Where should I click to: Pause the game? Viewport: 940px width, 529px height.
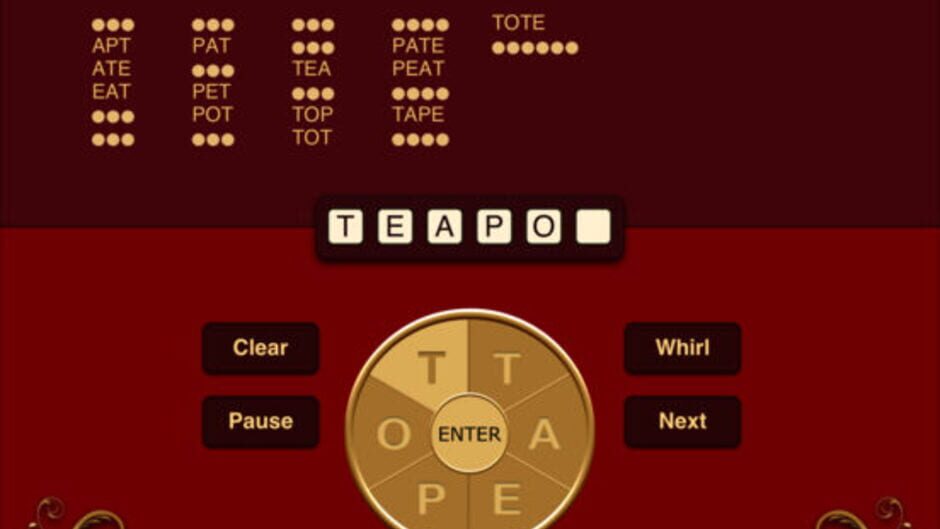point(260,421)
